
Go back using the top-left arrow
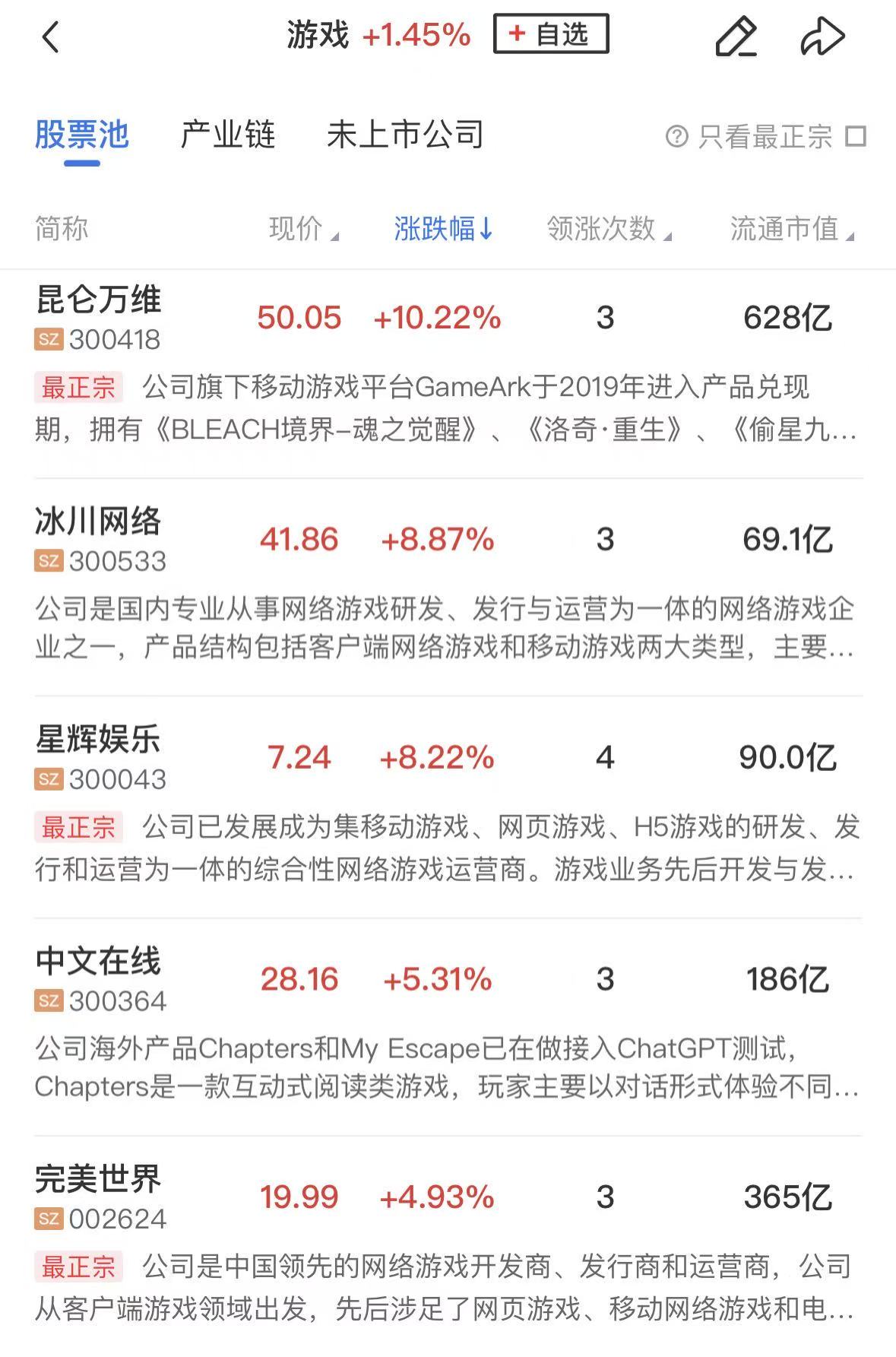[x=50, y=36]
